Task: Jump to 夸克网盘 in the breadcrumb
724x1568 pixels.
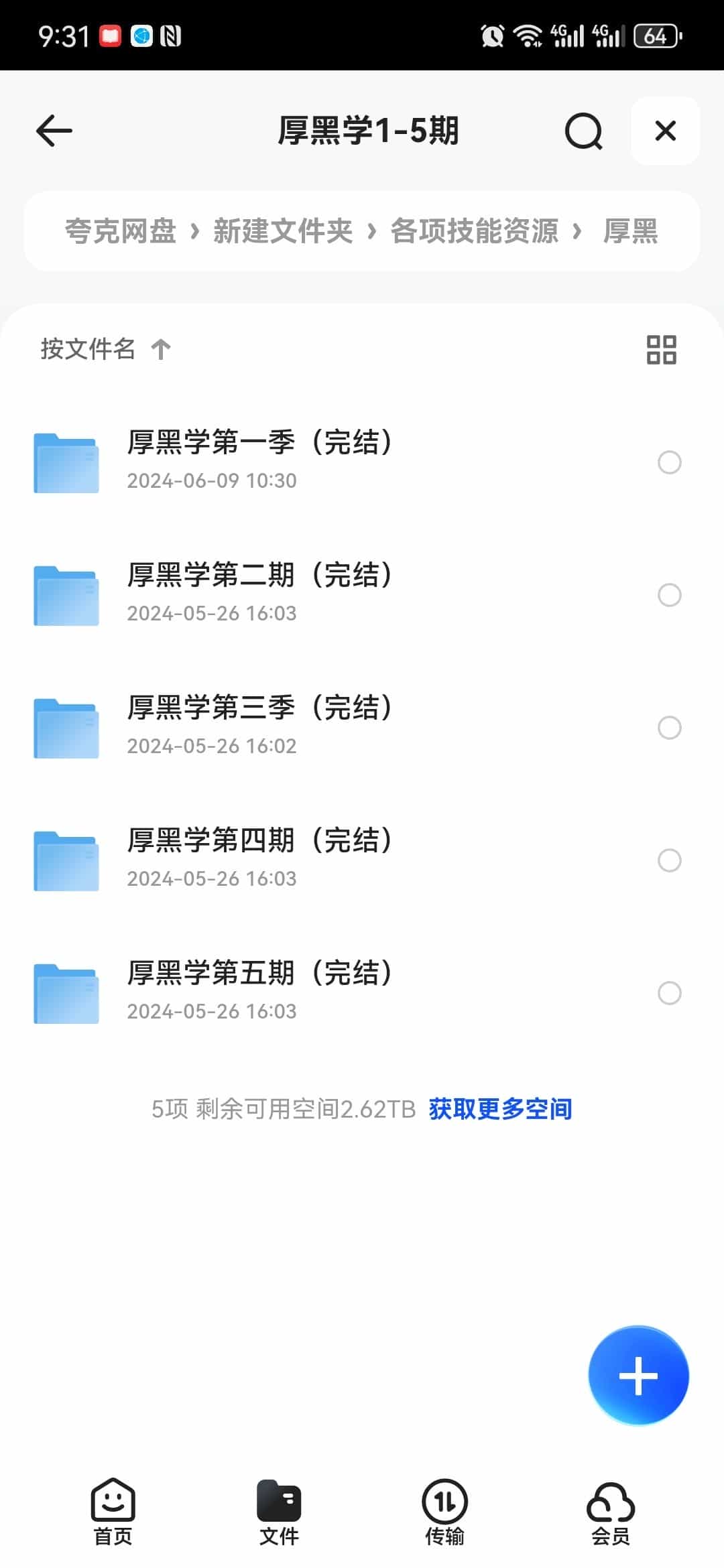Action: 121,231
